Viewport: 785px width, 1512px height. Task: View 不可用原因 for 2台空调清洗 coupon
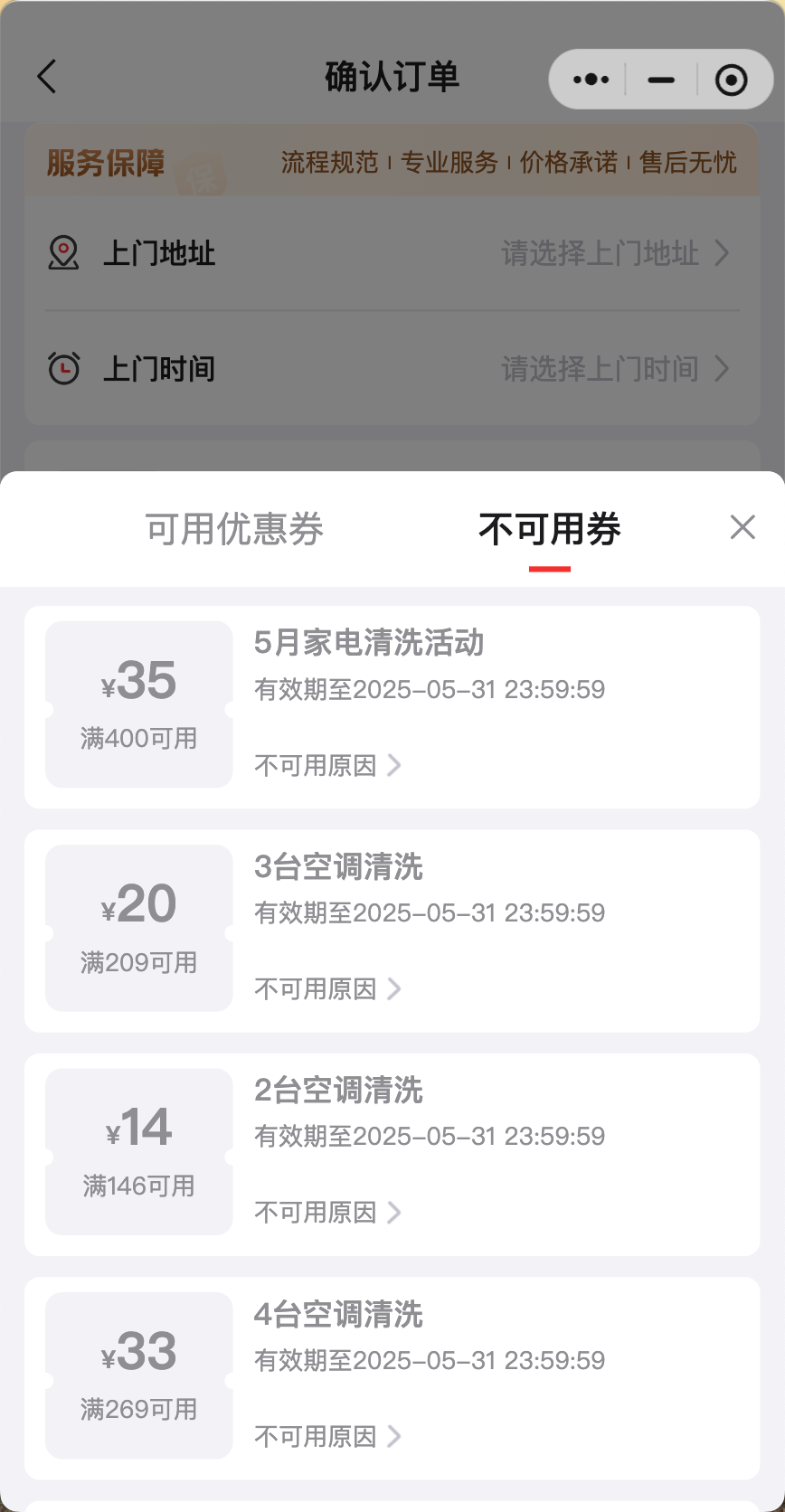coord(327,1213)
